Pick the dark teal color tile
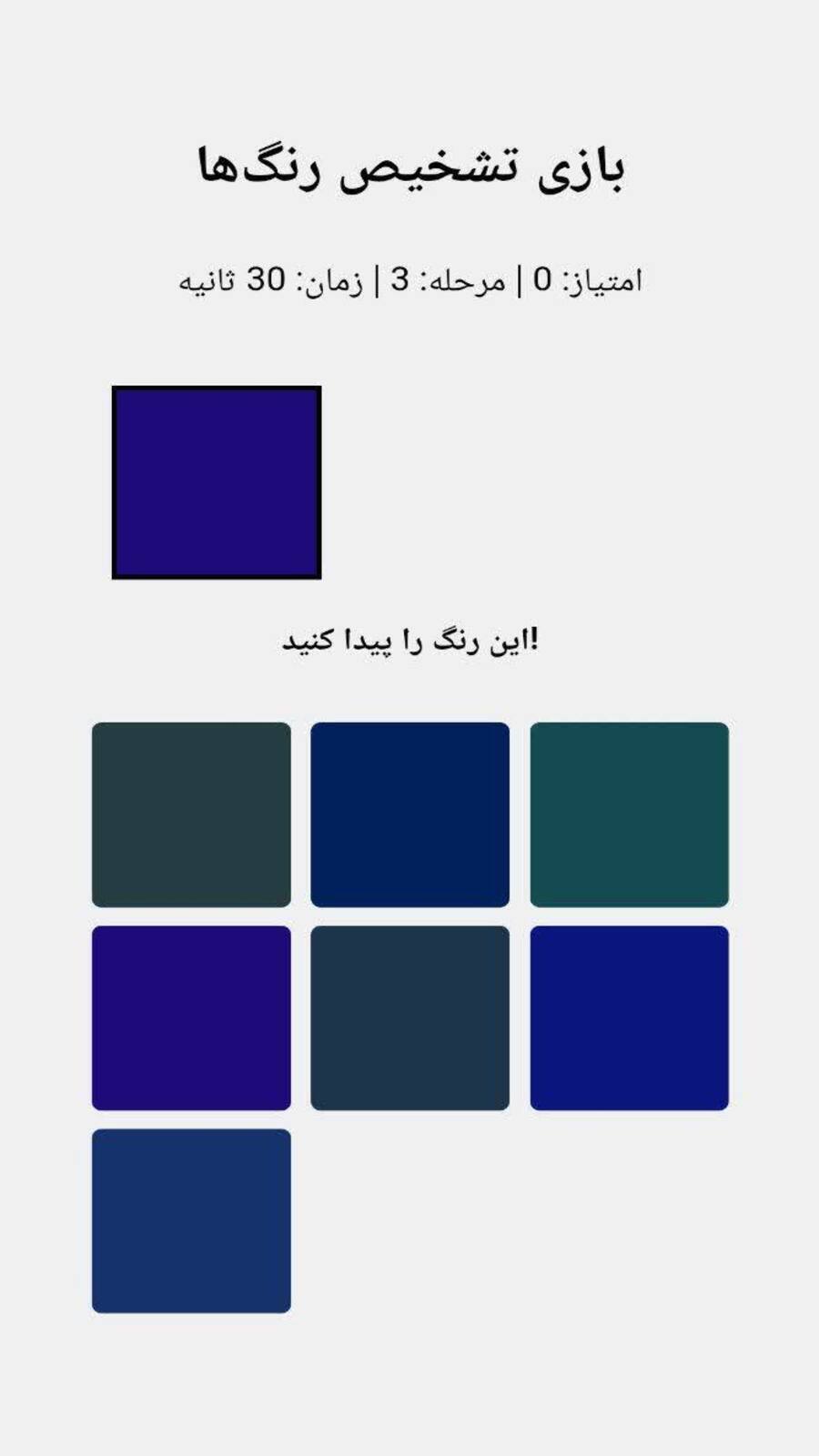819x1456 pixels. pyautogui.click(x=629, y=814)
